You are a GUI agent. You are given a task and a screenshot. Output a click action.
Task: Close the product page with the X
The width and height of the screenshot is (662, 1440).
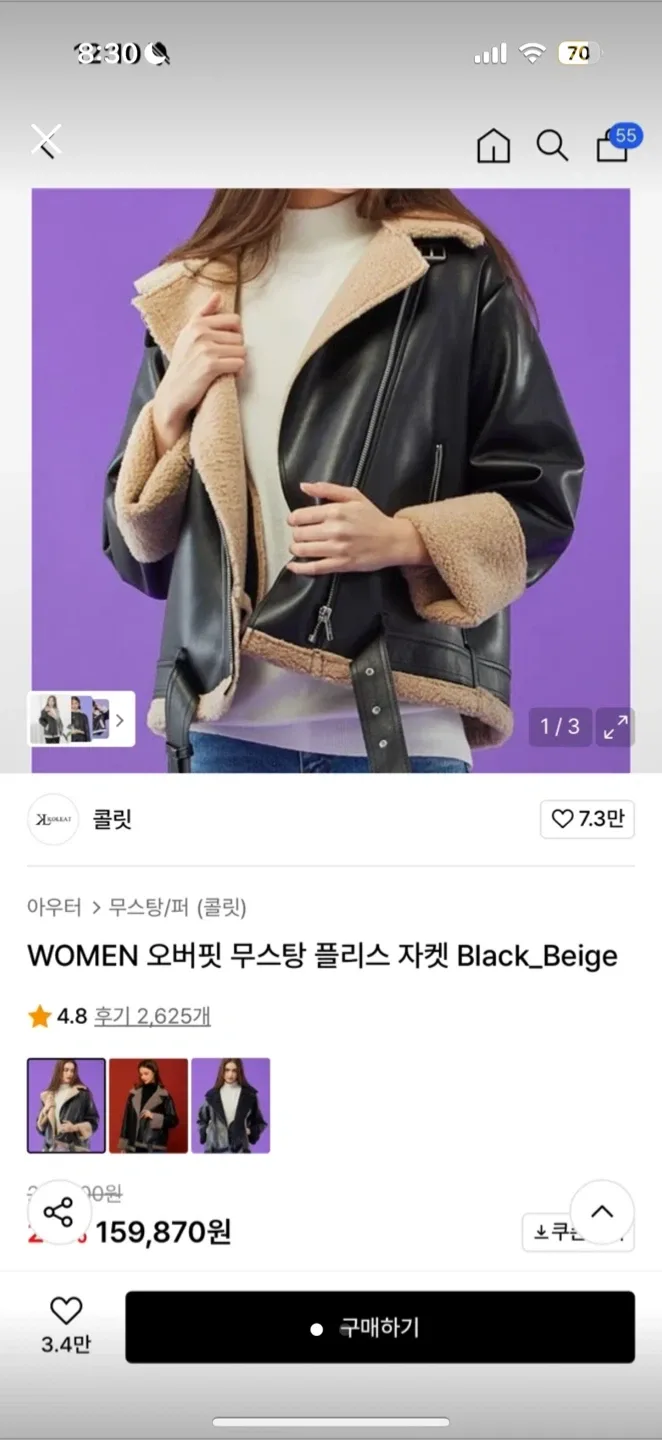(x=46, y=141)
